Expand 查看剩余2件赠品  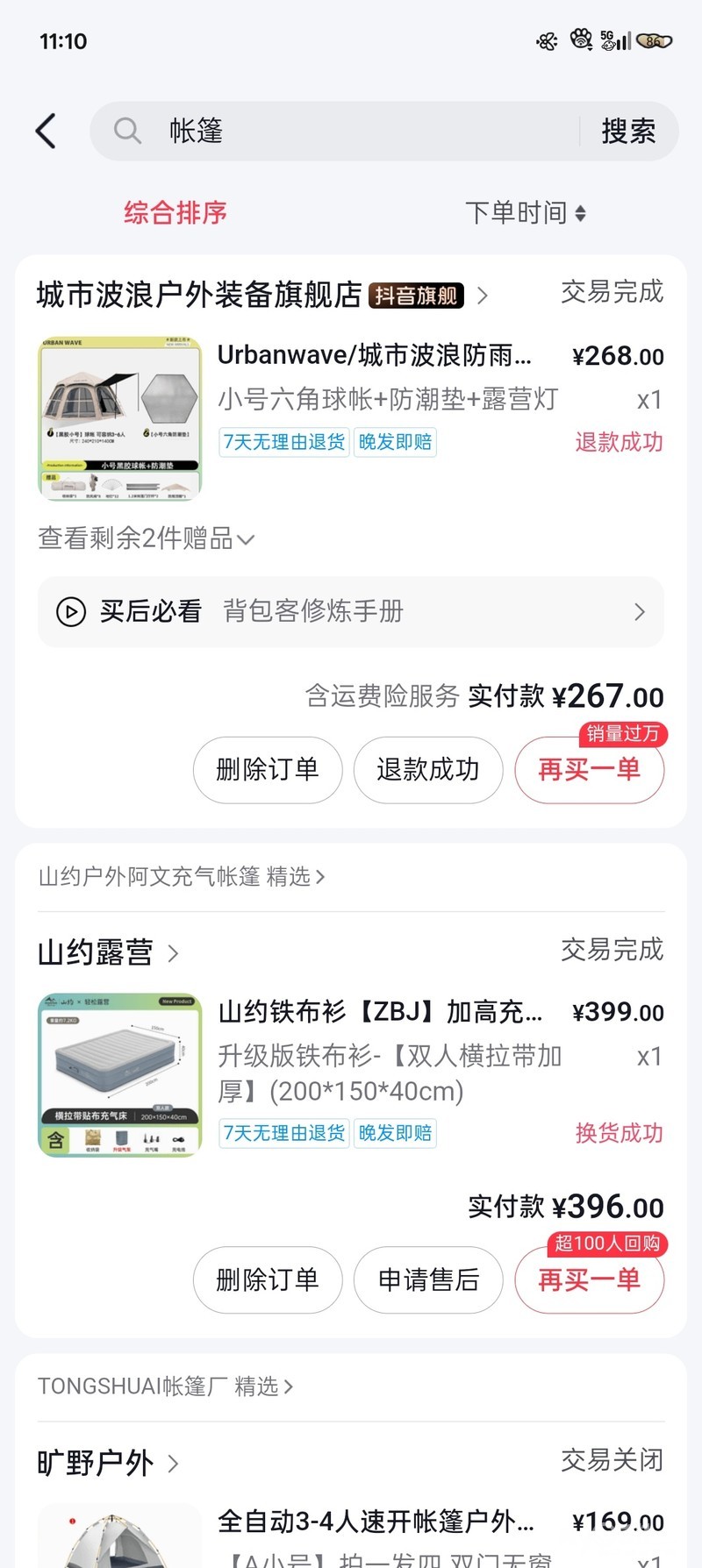click(x=146, y=538)
